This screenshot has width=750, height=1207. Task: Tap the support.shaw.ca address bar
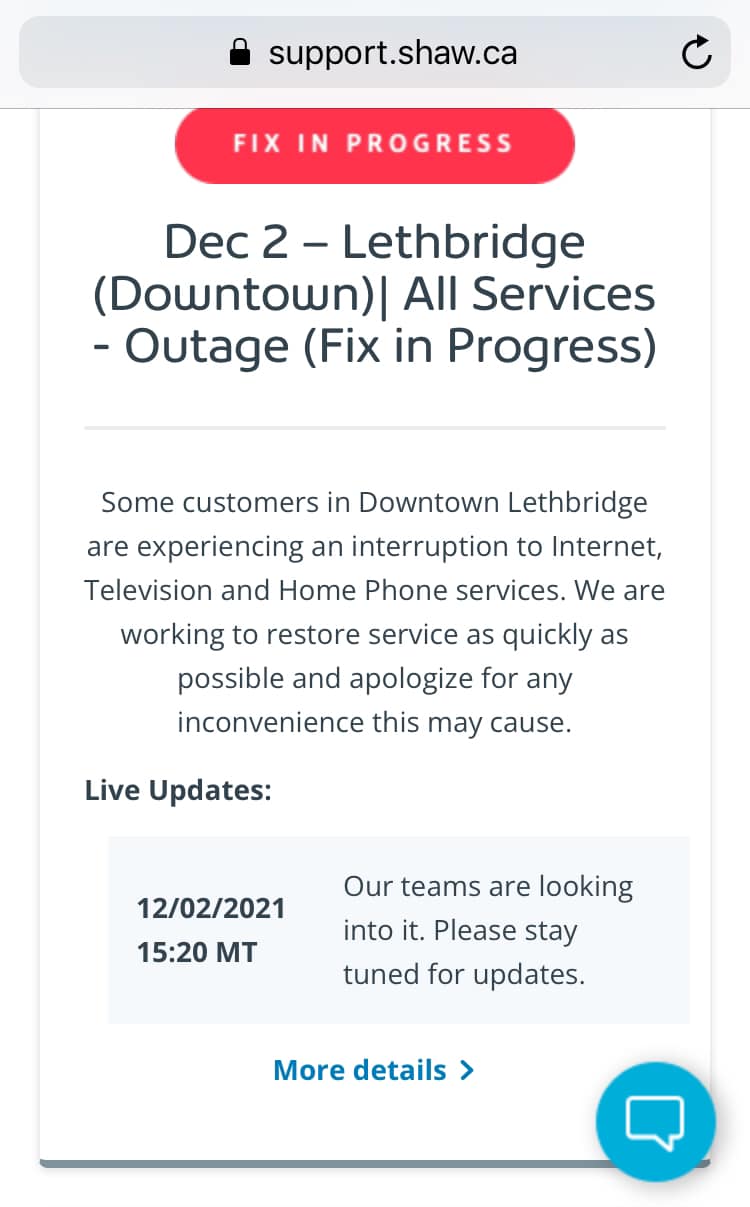pos(375,52)
